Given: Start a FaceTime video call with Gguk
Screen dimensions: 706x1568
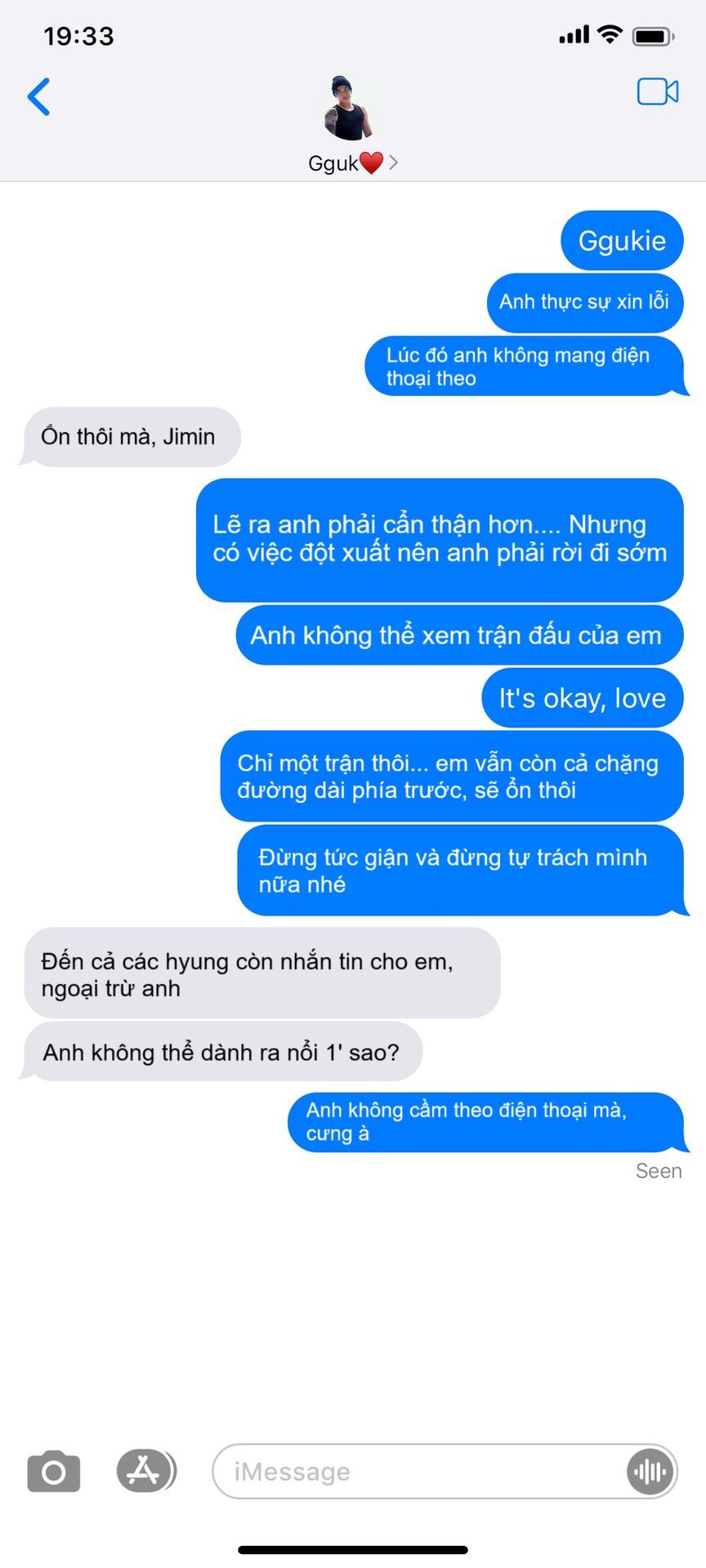Looking at the screenshot, I should pyautogui.click(x=657, y=91).
